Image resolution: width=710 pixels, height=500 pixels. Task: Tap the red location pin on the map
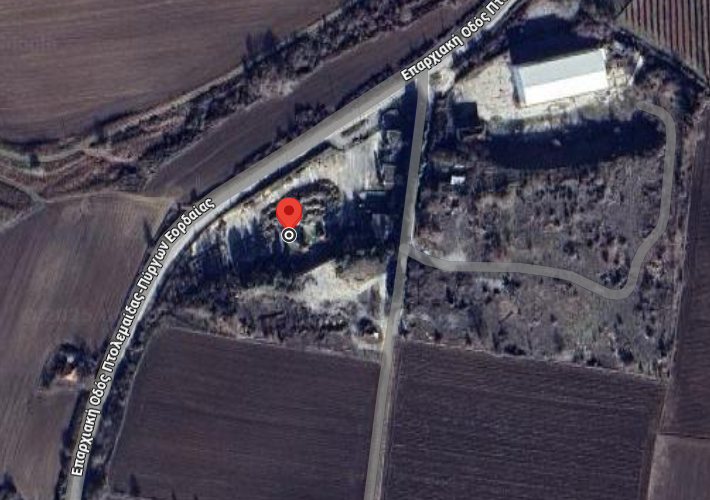(289, 213)
